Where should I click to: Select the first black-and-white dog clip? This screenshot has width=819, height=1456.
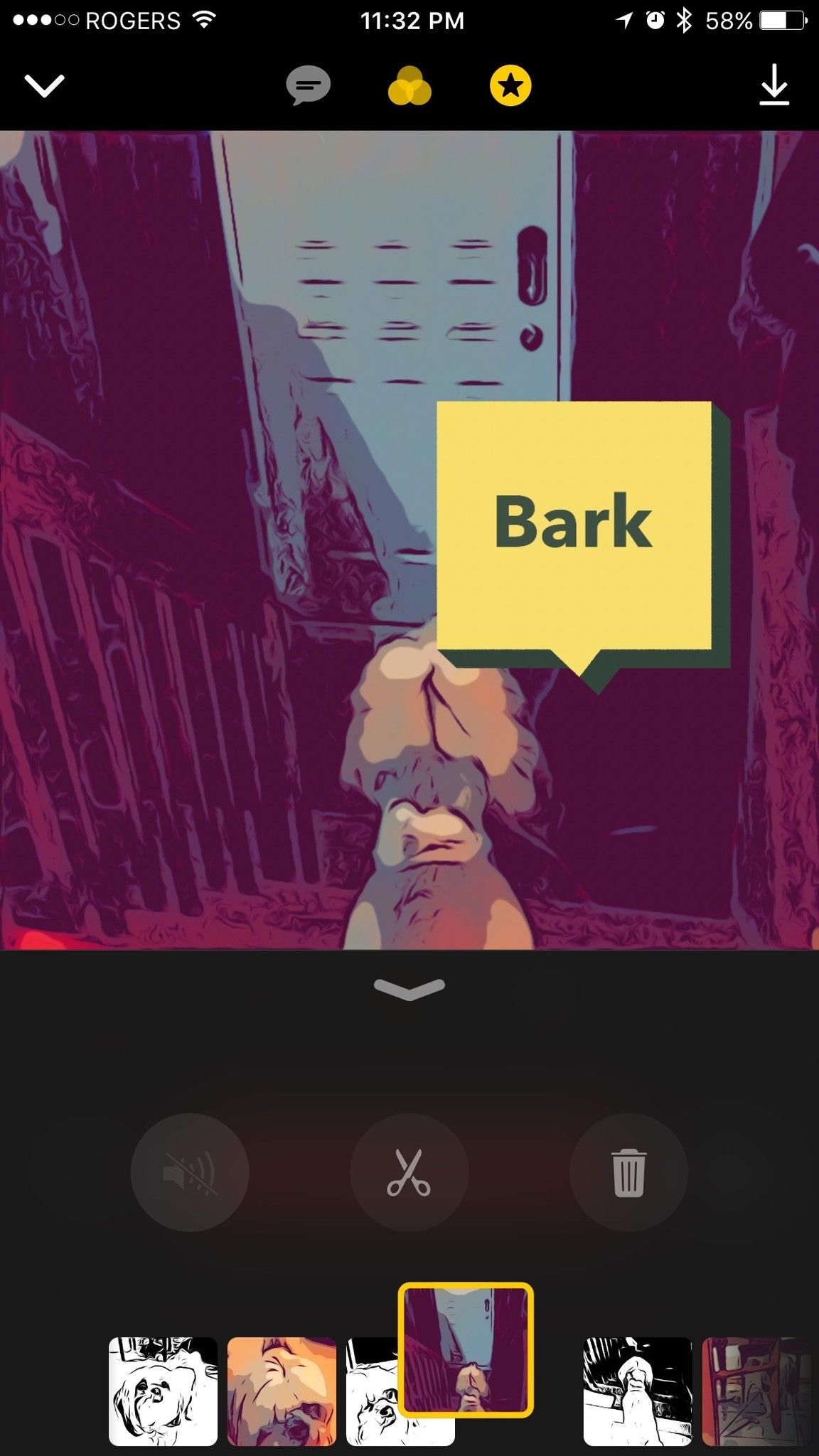coord(163,1391)
